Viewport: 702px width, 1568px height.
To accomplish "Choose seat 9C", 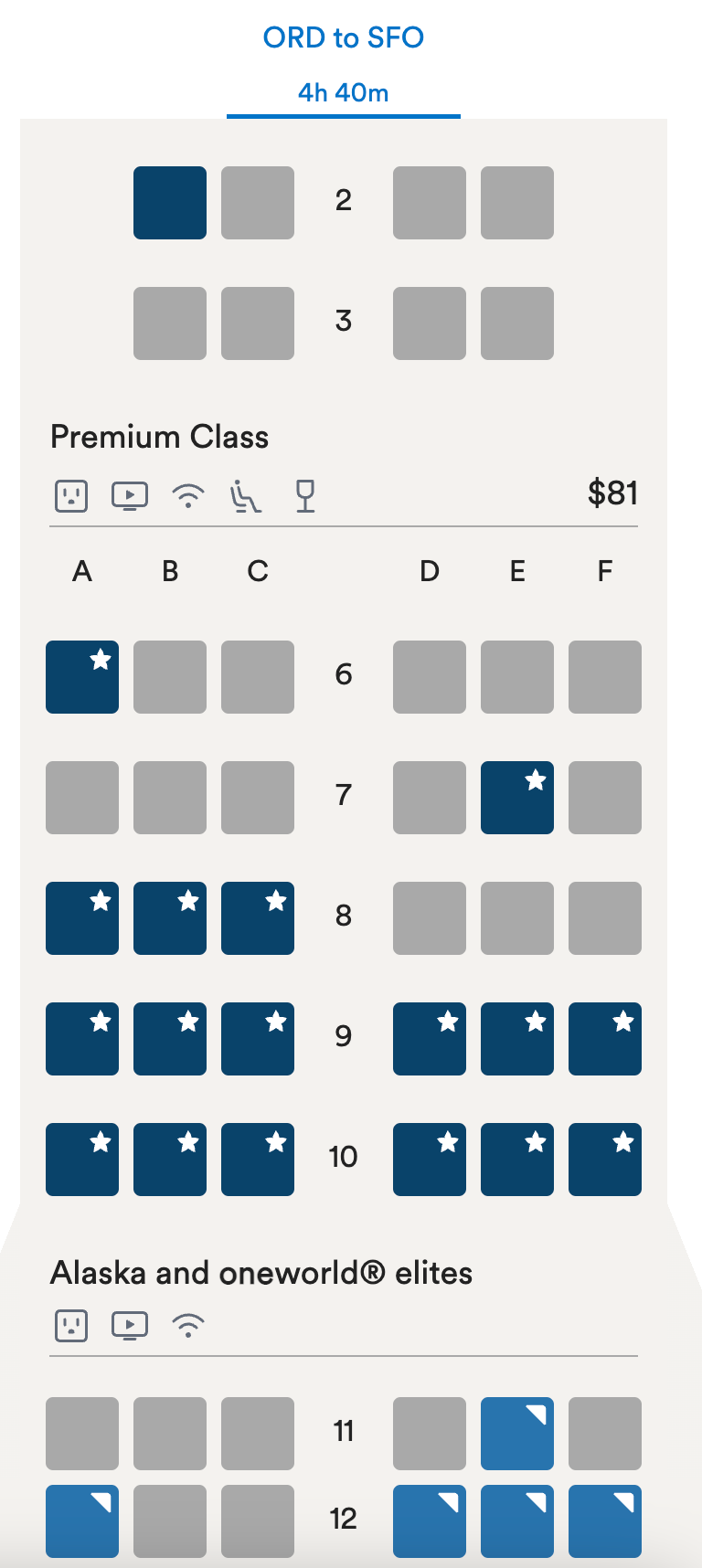I will [258, 1039].
